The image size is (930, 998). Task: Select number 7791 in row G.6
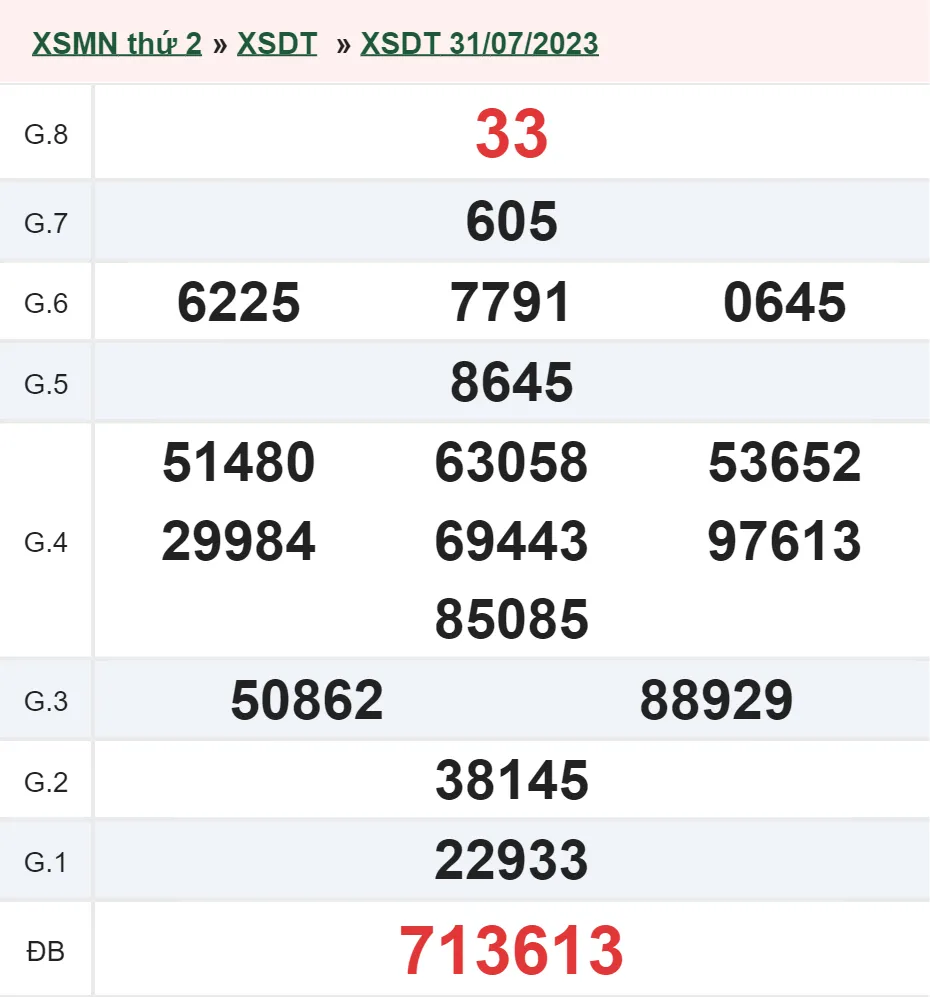[x=512, y=303]
